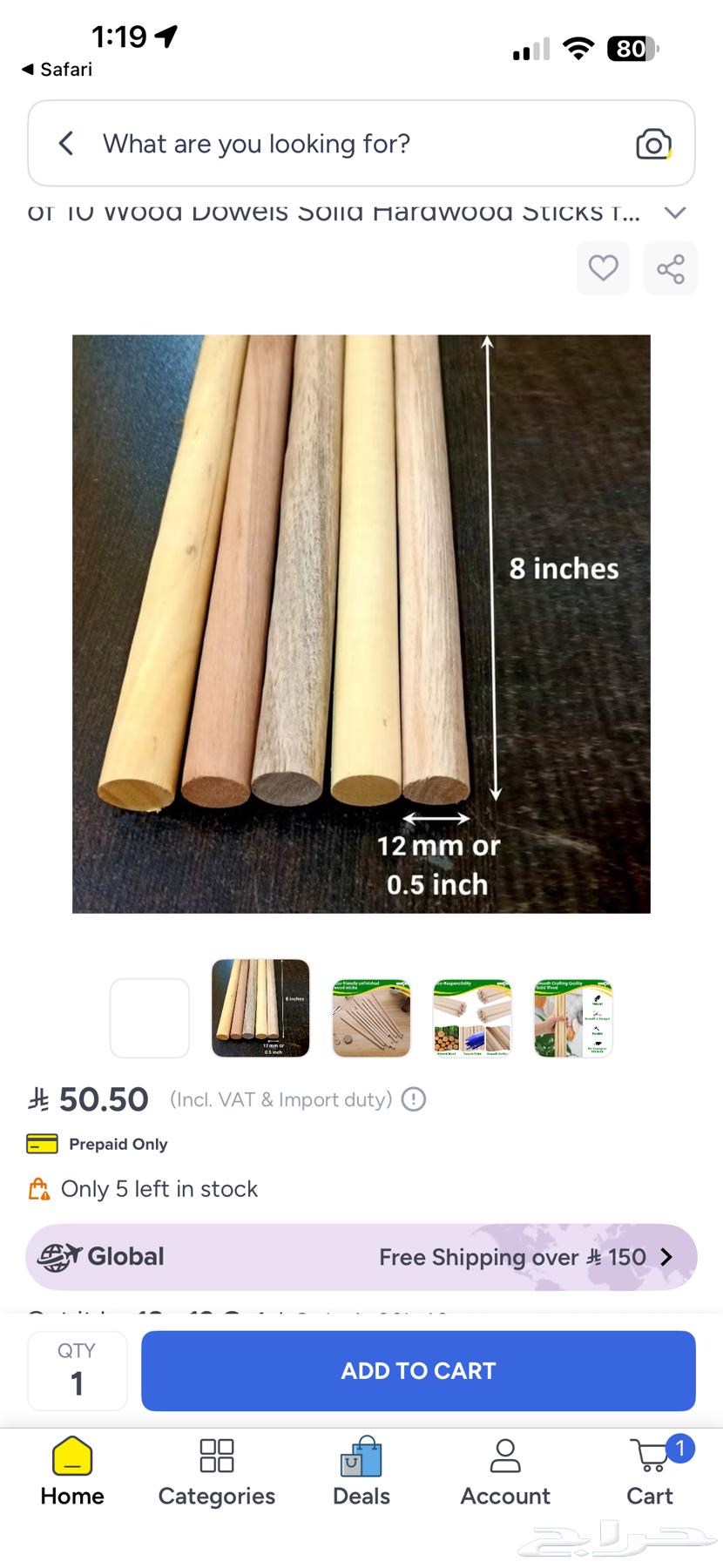
Task: Open camera image search
Action: pos(653,145)
